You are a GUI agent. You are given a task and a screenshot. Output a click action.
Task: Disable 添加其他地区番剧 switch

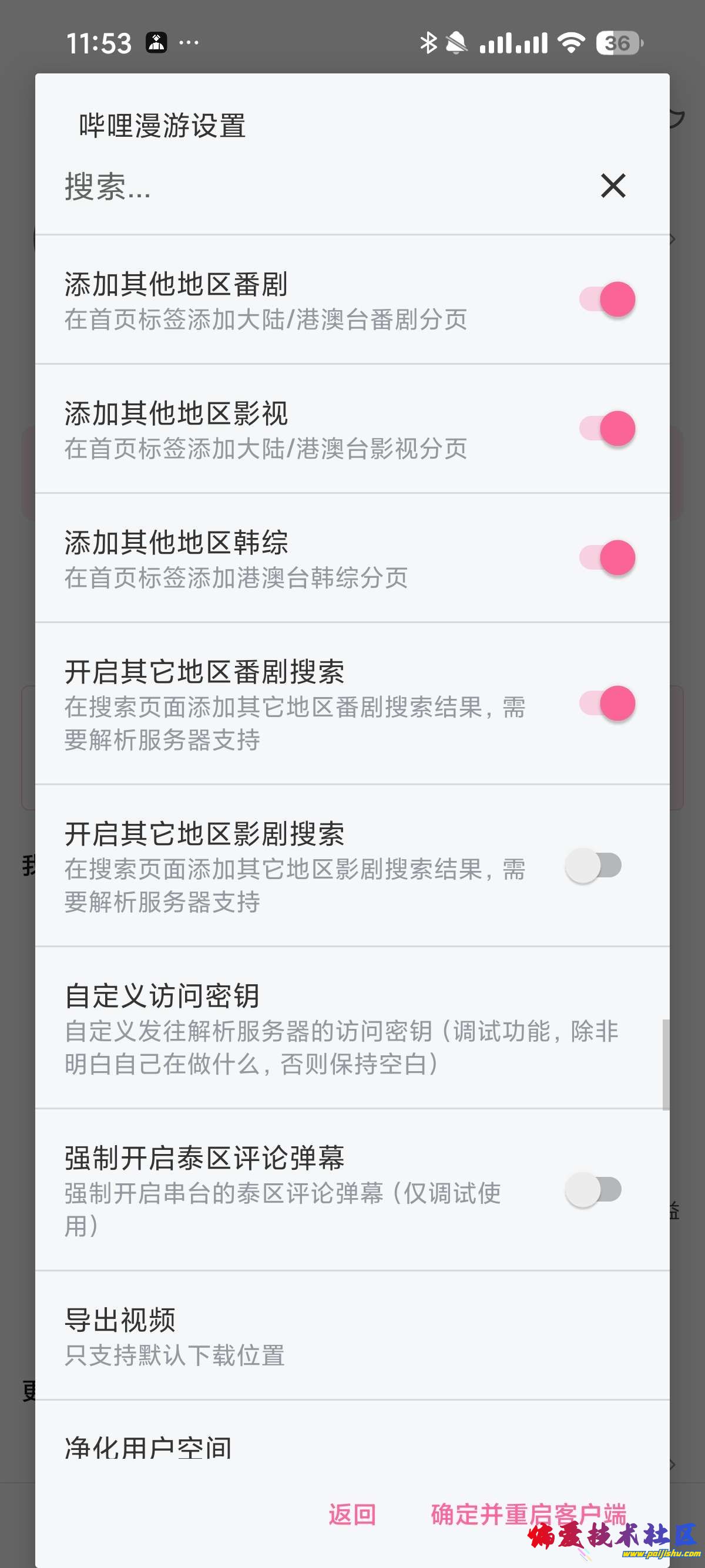[x=607, y=300]
